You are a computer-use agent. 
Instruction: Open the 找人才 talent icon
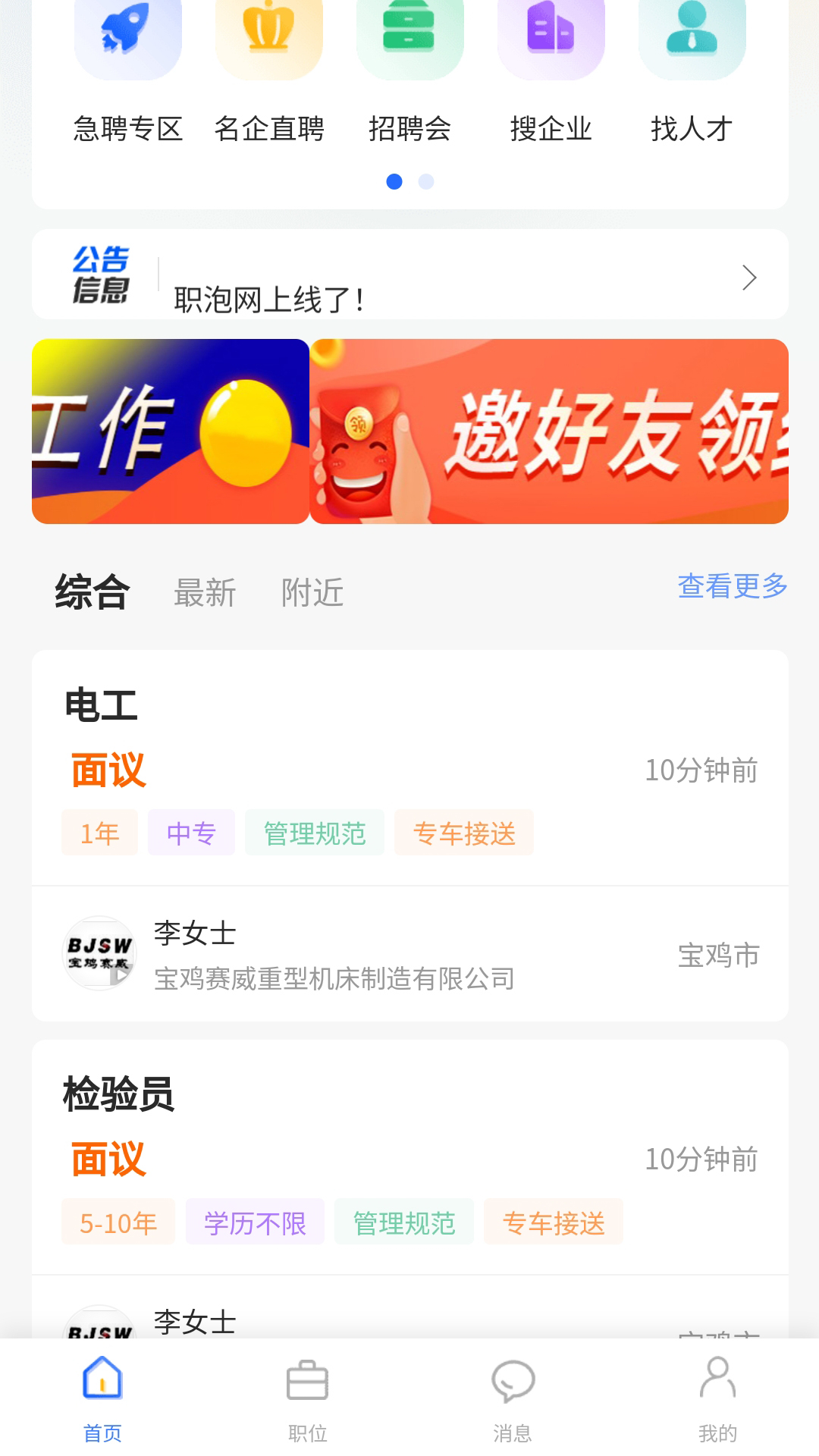[692, 34]
